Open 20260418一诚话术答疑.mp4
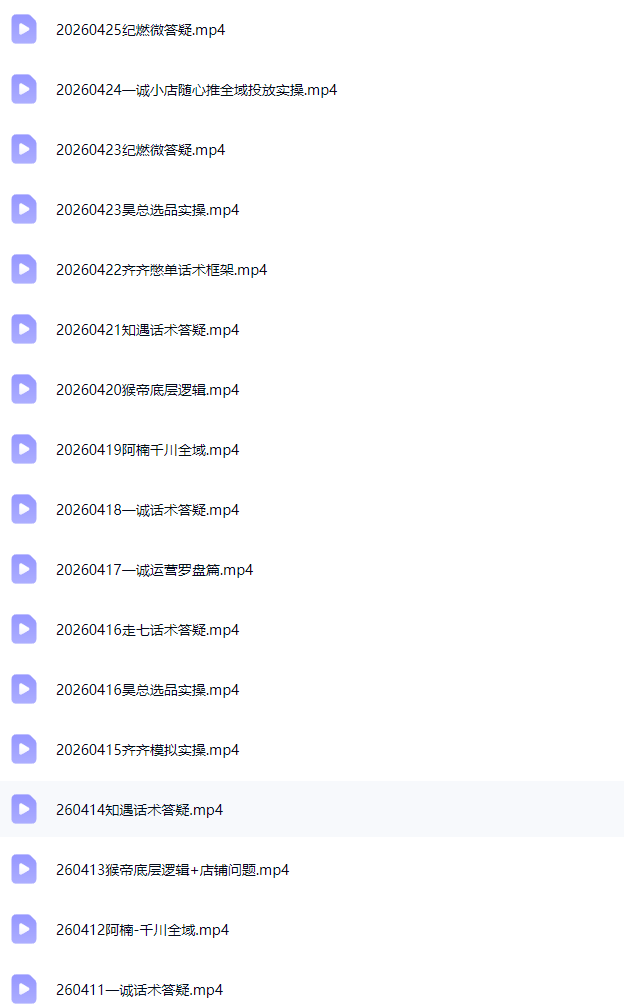 147,510
